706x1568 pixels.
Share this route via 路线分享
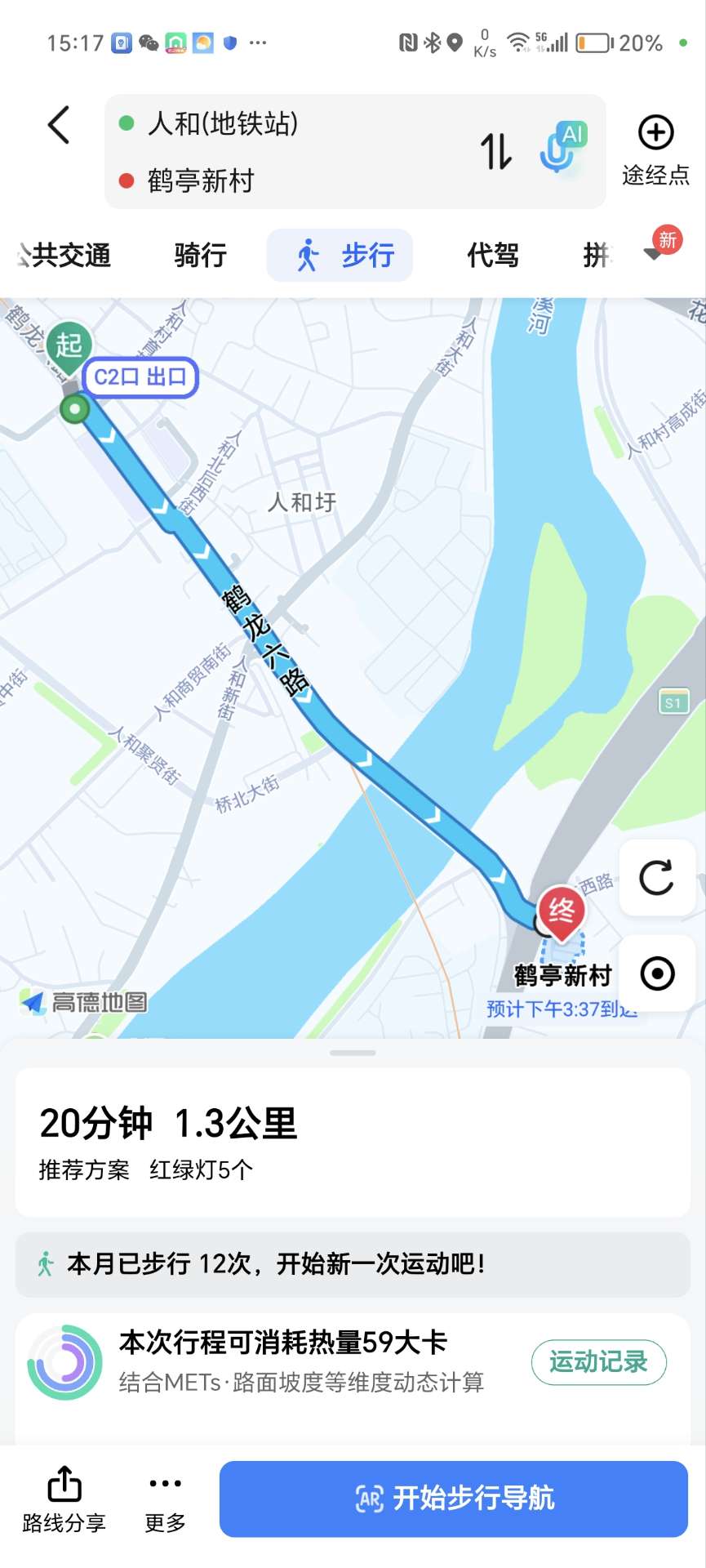pyautogui.click(x=64, y=1499)
